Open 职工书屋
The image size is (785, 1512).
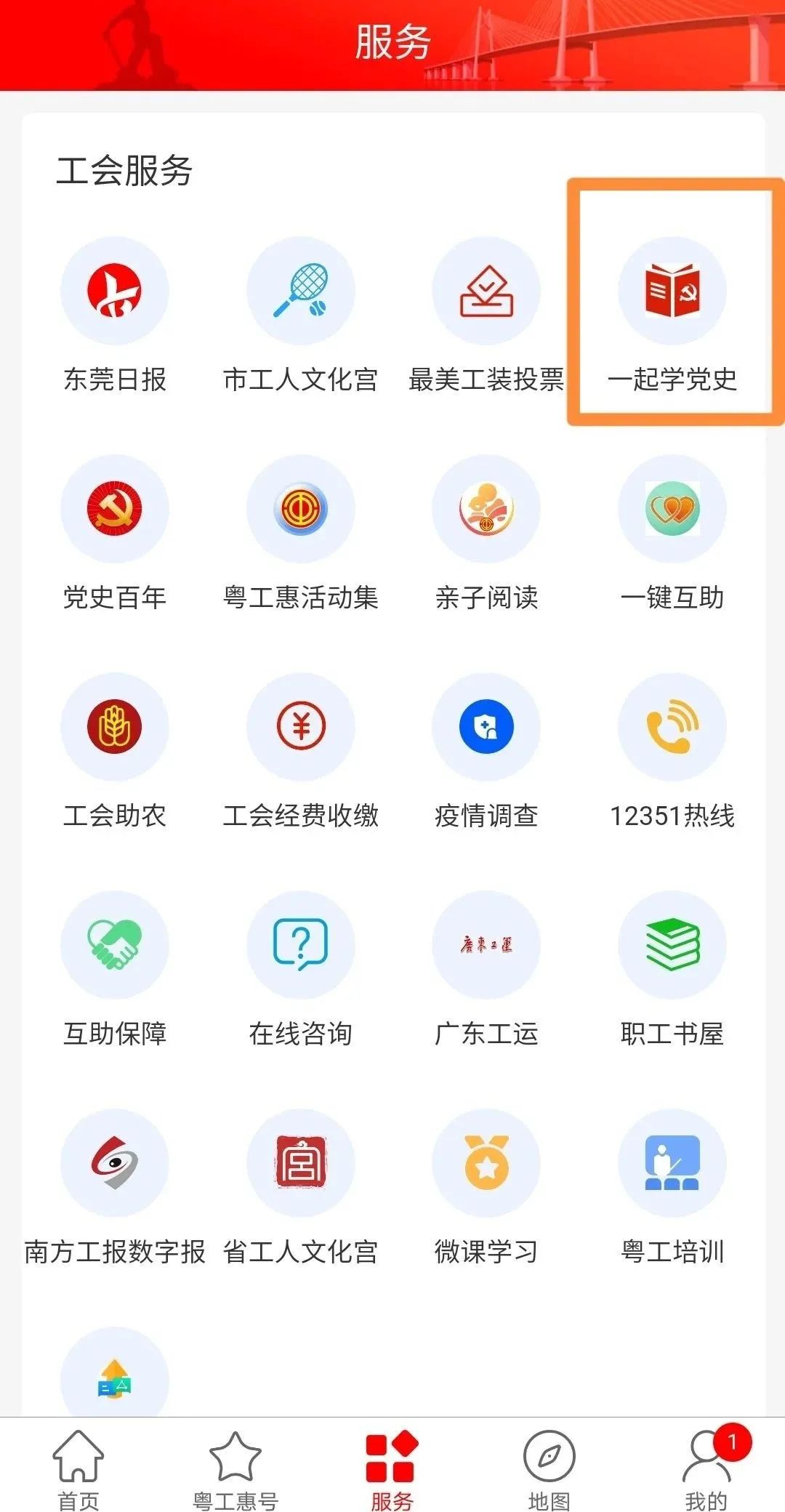pyautogui.click(x=672, y=945)
